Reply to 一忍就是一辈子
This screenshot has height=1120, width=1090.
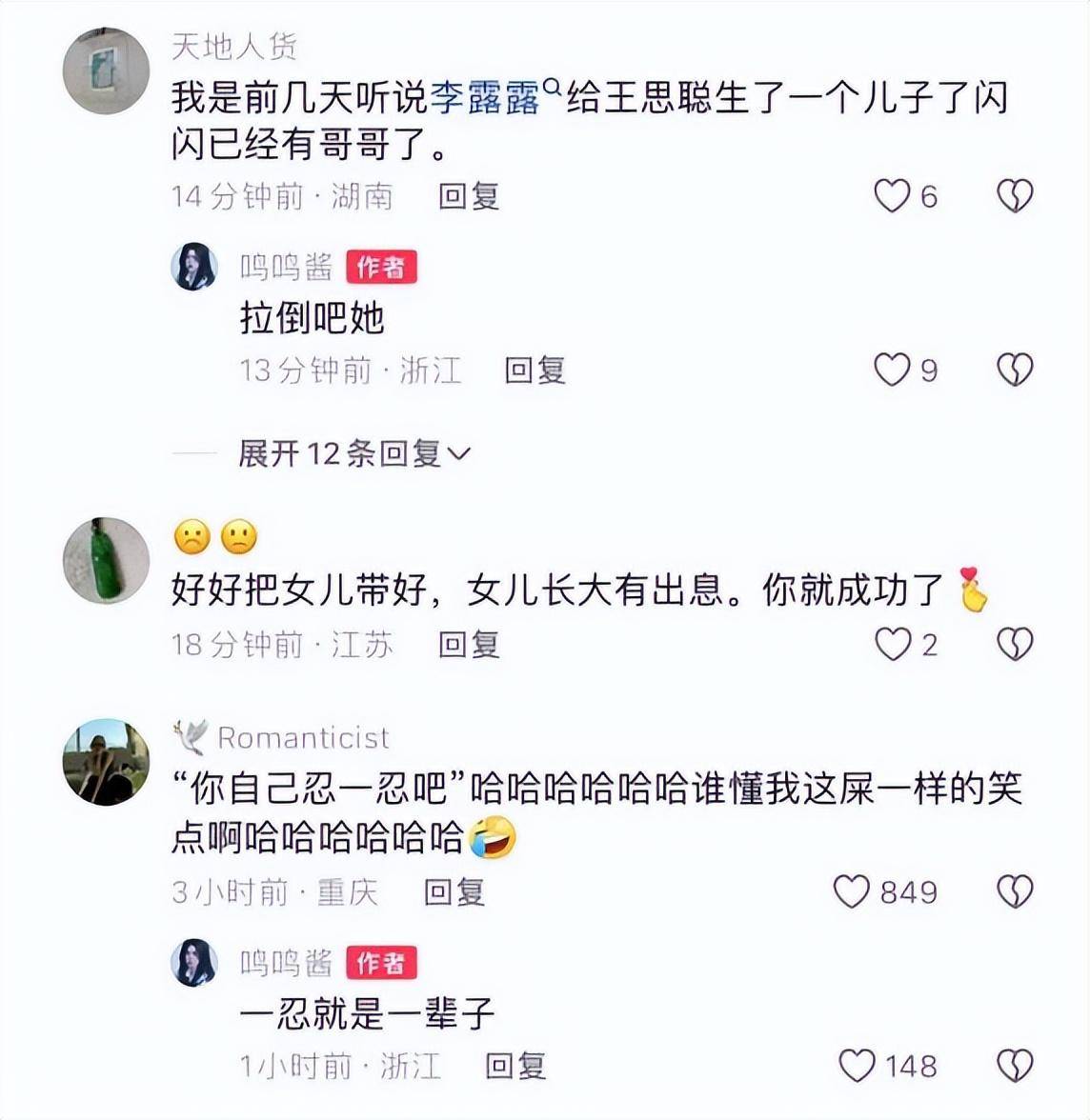515,1066
